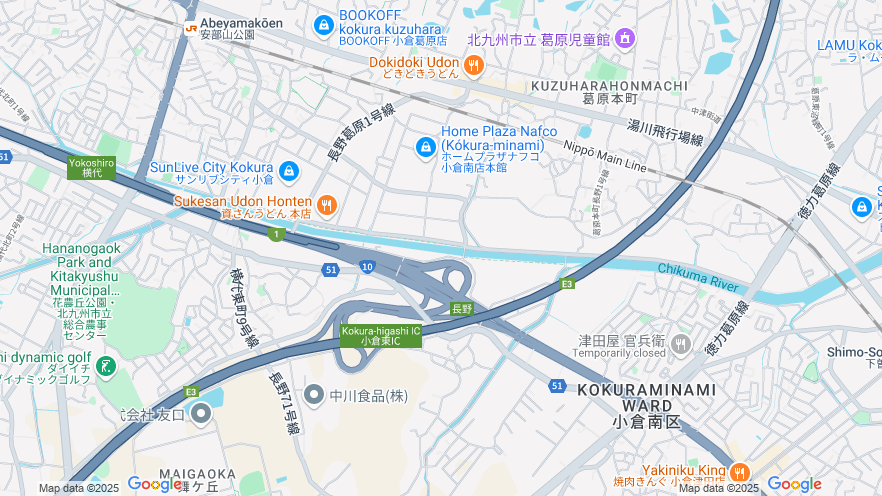This screenshot has height=496, width=882.
Task: Open BOOKOFF kokura kuzuhara shop marker
Action: [323, 25]
